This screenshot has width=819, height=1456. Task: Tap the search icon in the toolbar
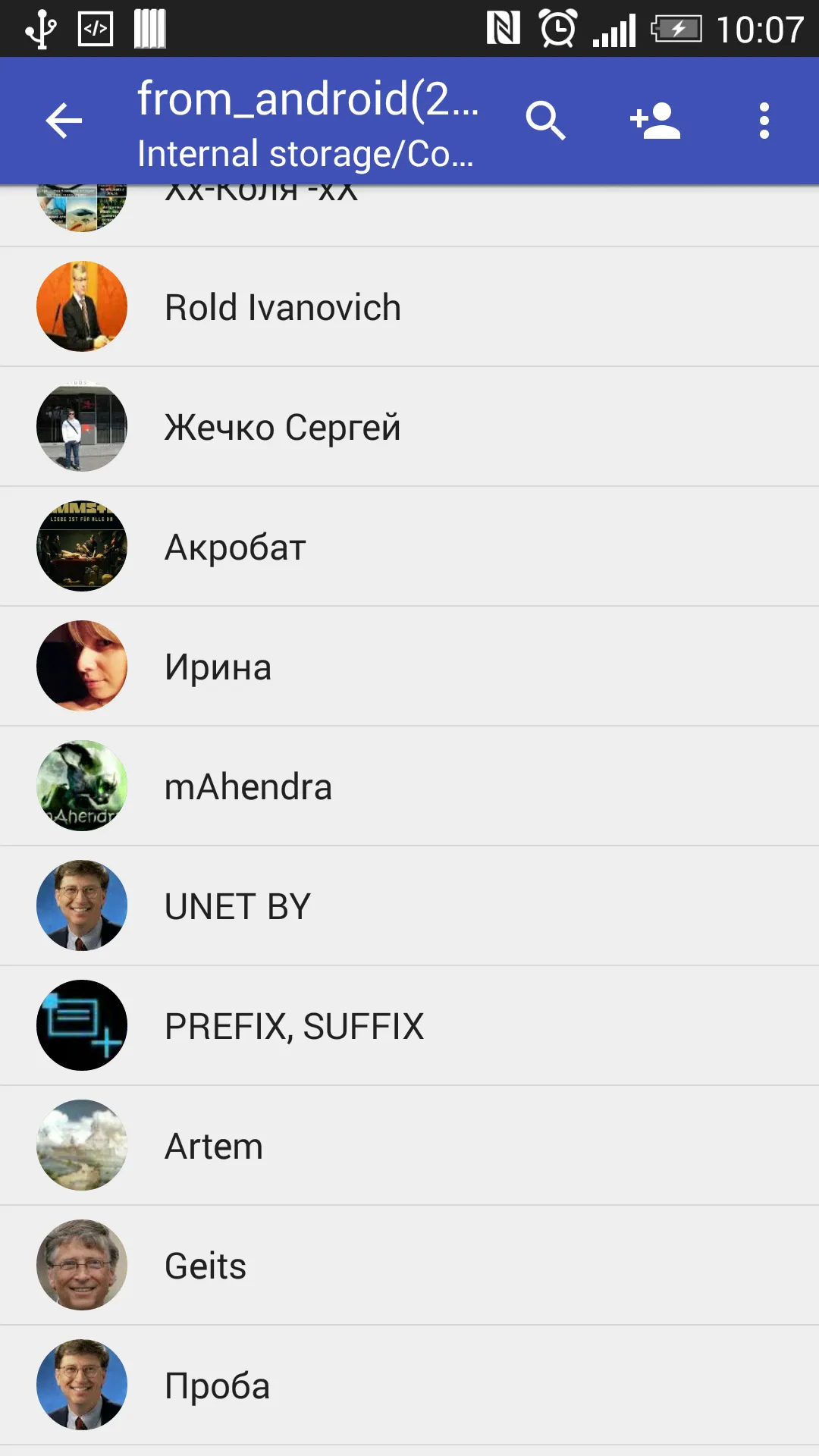[x=548, y=120]
